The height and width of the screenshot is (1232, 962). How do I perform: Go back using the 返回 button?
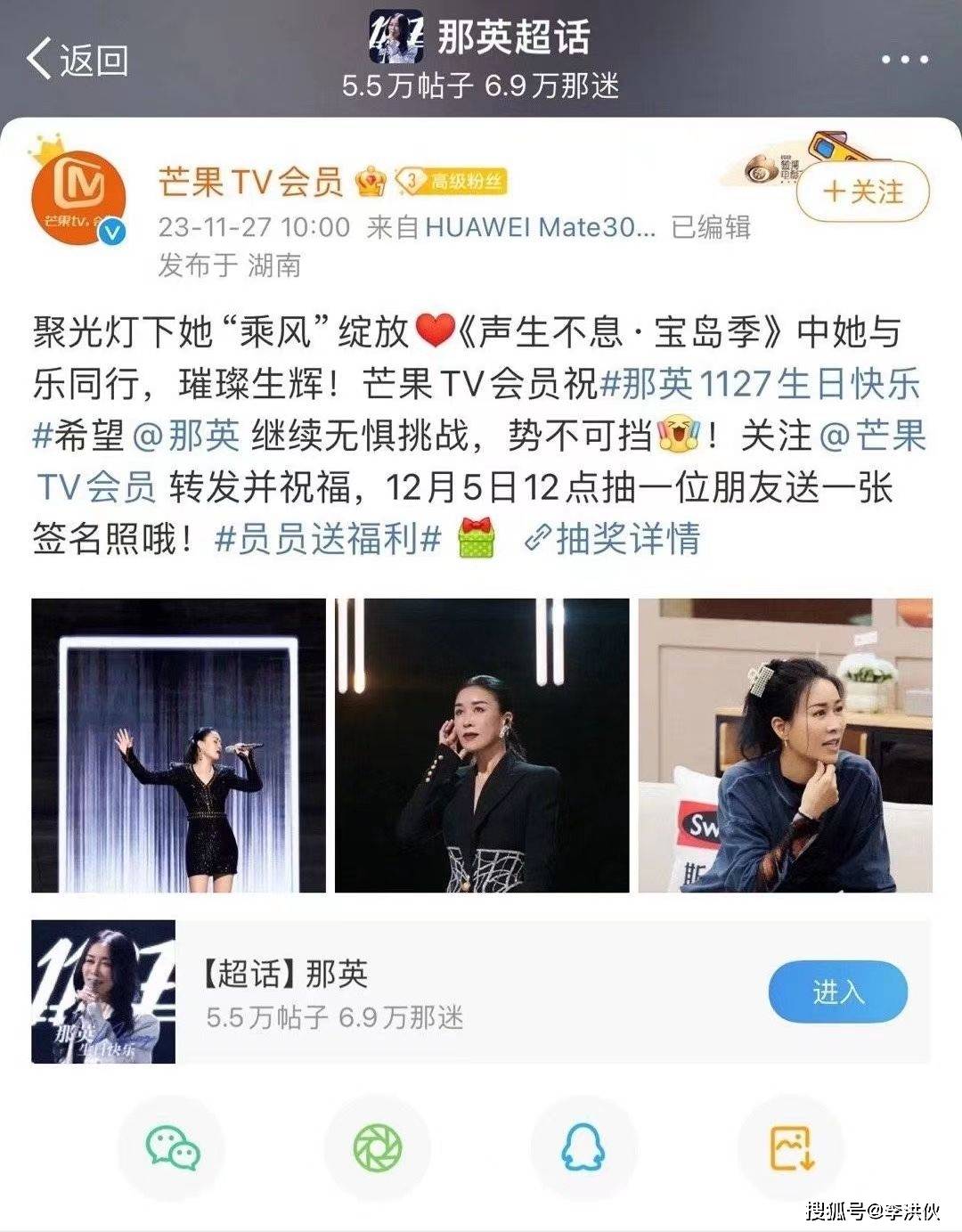click(78, 60)
